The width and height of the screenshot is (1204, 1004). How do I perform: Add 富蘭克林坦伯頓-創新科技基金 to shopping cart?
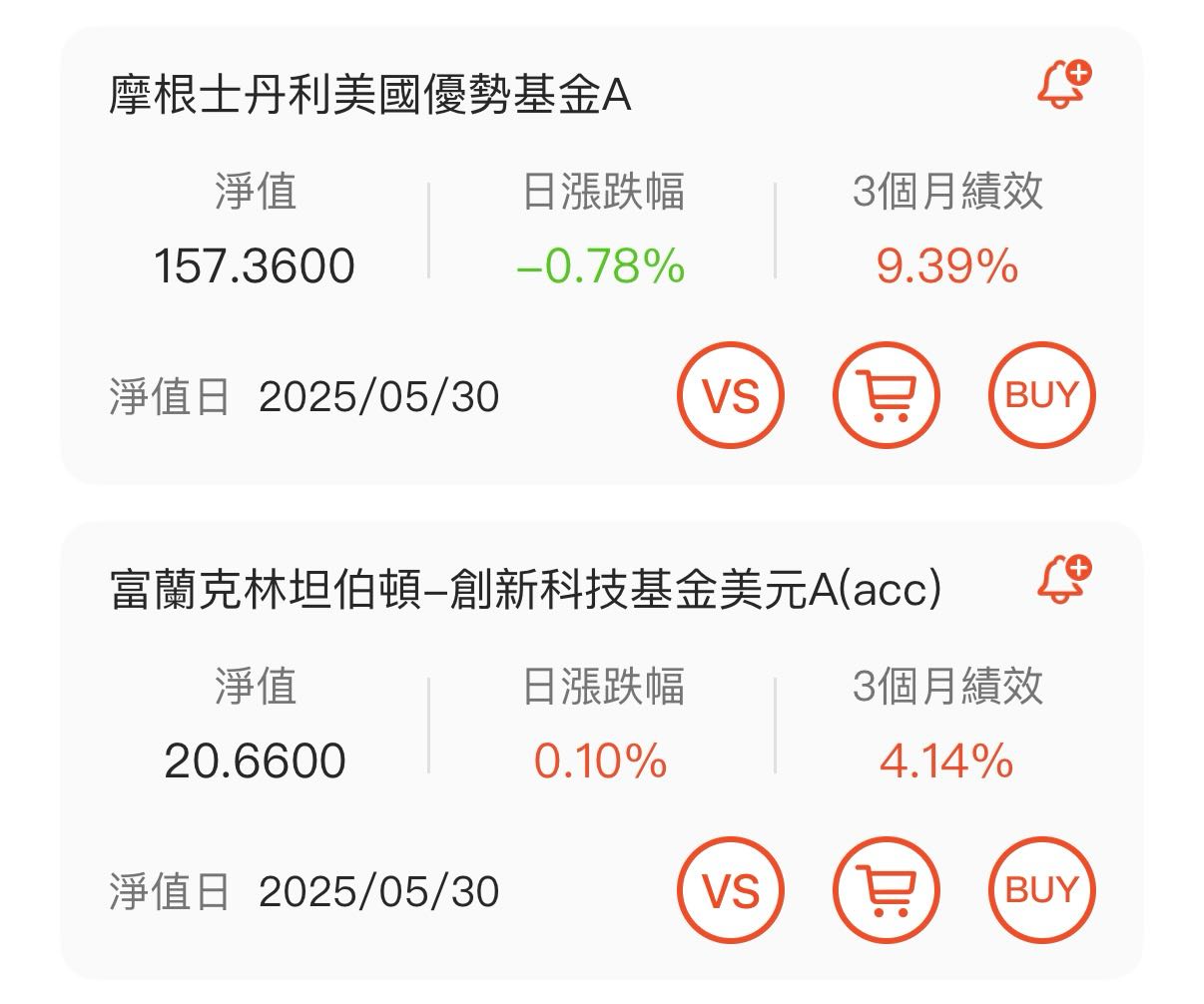click(x=887, y=890)
